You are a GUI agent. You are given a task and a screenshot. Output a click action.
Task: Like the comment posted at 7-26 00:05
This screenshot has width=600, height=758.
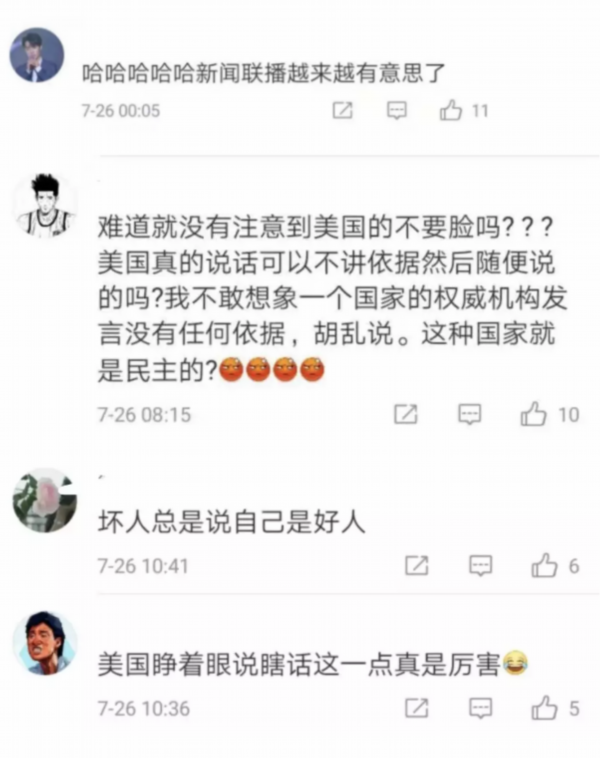451,111
